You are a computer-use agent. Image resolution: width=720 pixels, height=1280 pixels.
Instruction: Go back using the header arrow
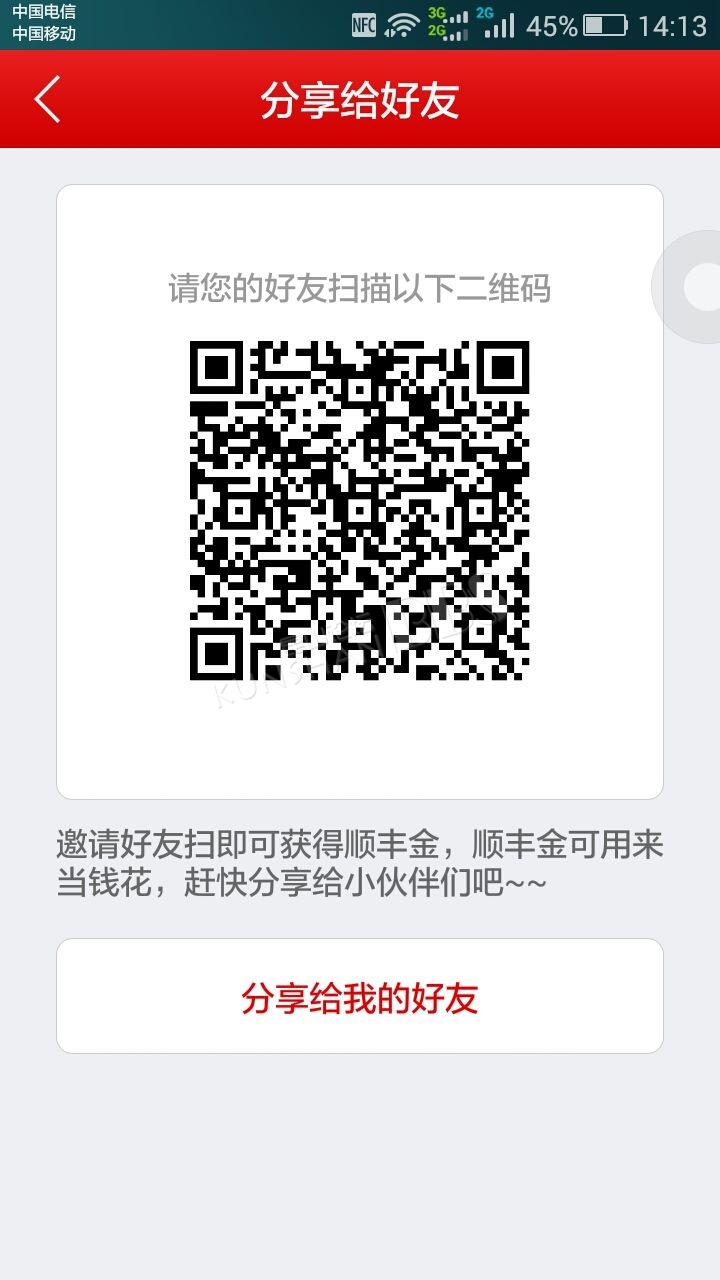click(x=47, y=99)
